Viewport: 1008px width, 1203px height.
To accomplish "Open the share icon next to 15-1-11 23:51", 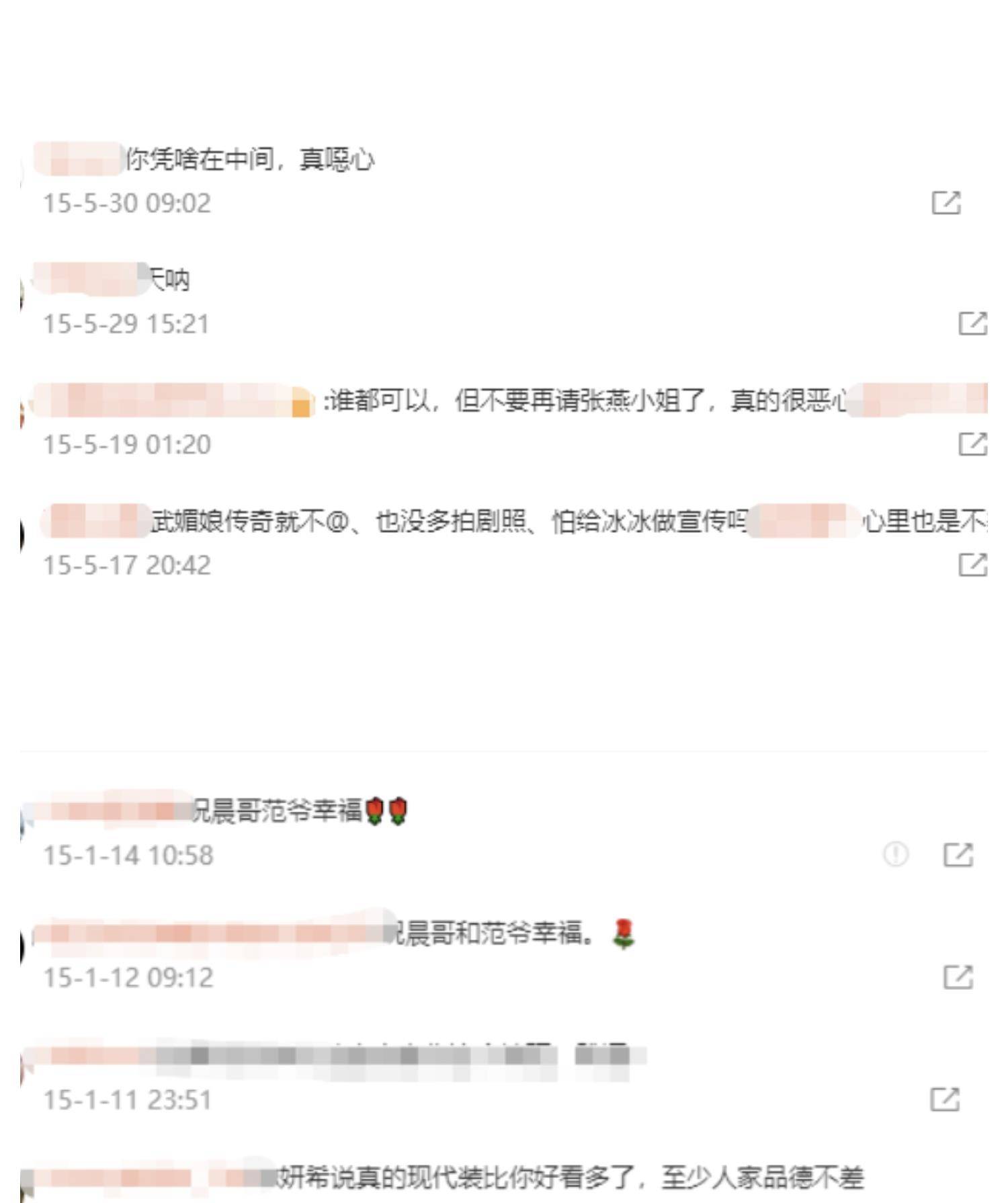I will (x=945, y=1100).
